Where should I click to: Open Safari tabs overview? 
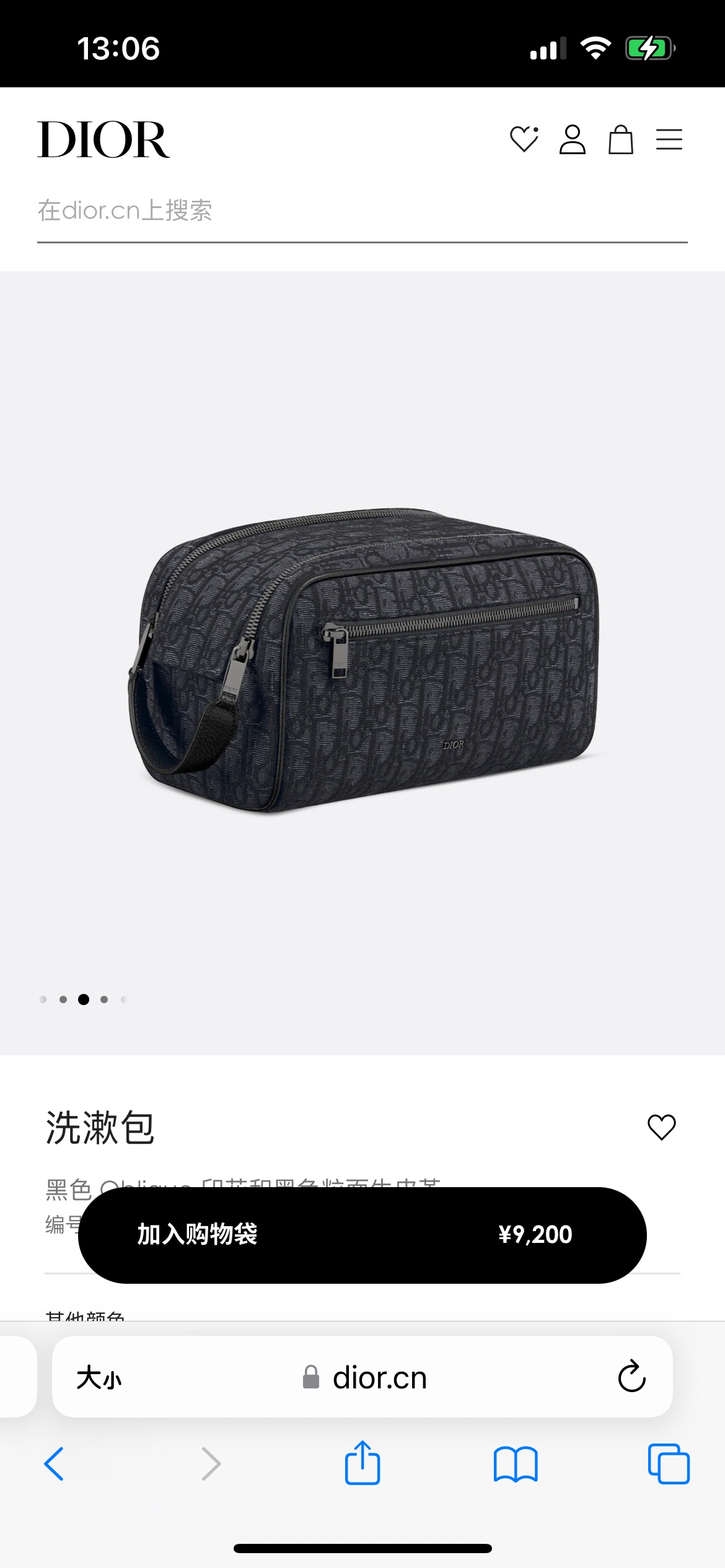pos(668,1464)
